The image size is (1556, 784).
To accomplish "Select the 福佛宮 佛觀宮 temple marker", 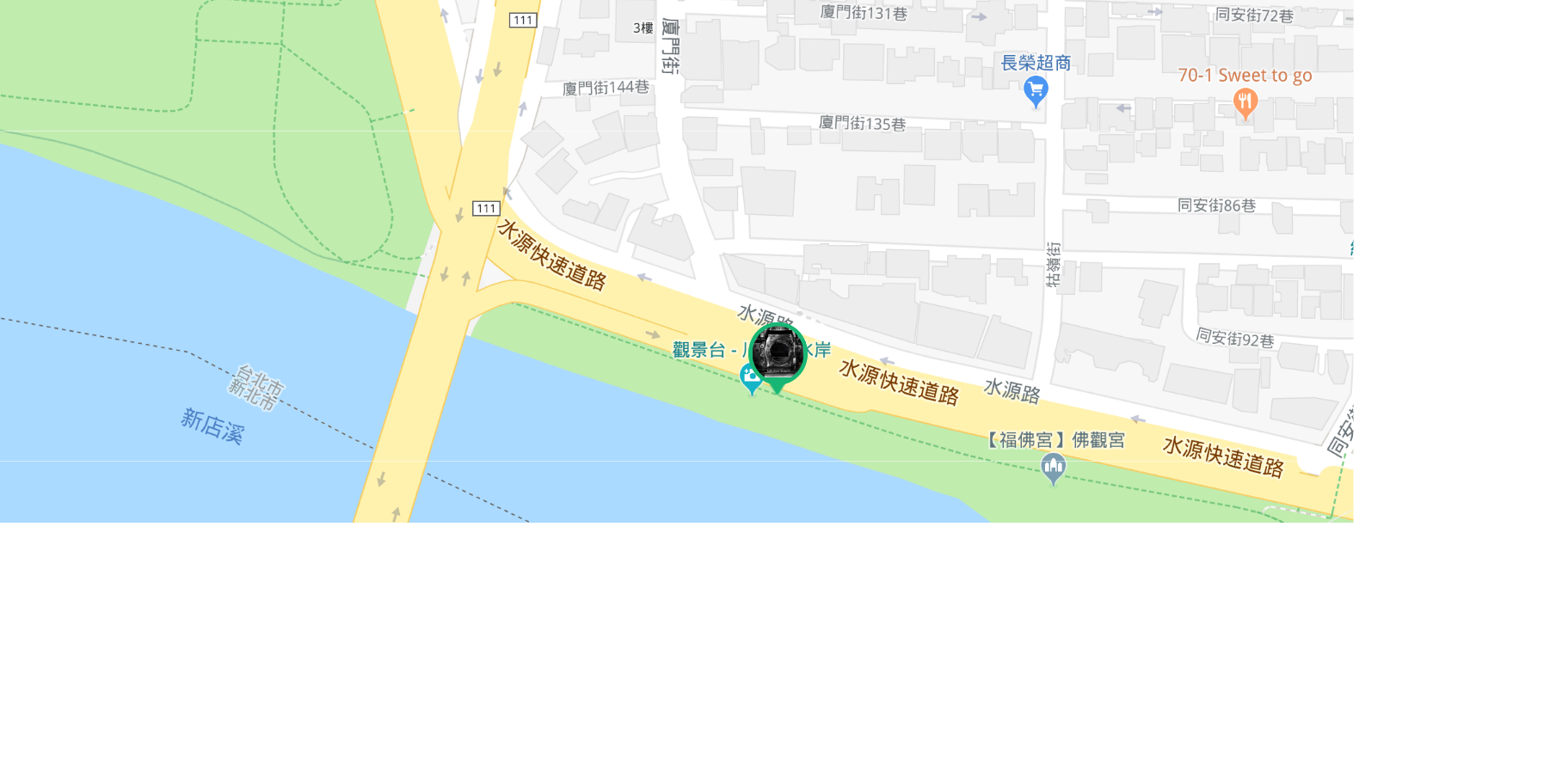I will pos(1053,468).
